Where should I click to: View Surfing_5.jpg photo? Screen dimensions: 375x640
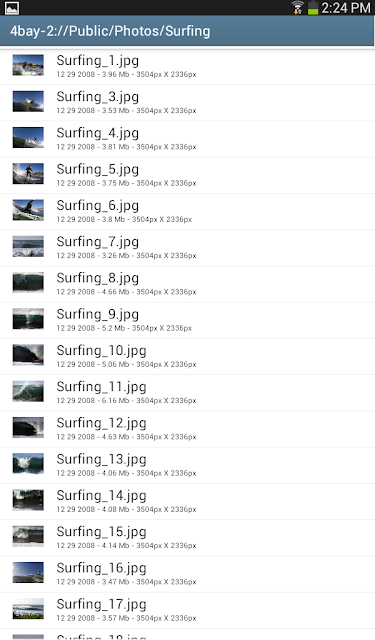point(187,176)
